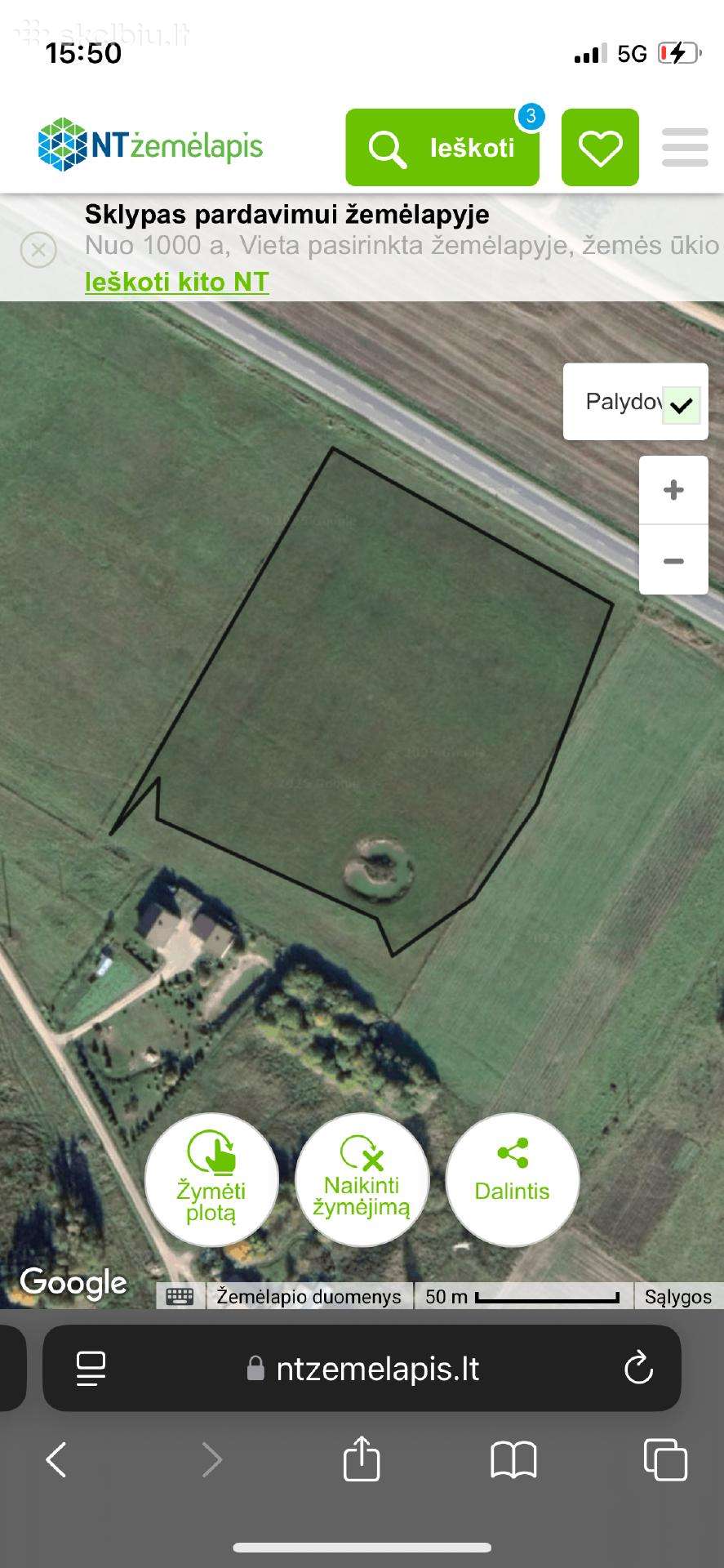Image resolution: width=724 pixels, height=1568 pixels.
Task: Zoom out the map
Action: click(673, 561)
